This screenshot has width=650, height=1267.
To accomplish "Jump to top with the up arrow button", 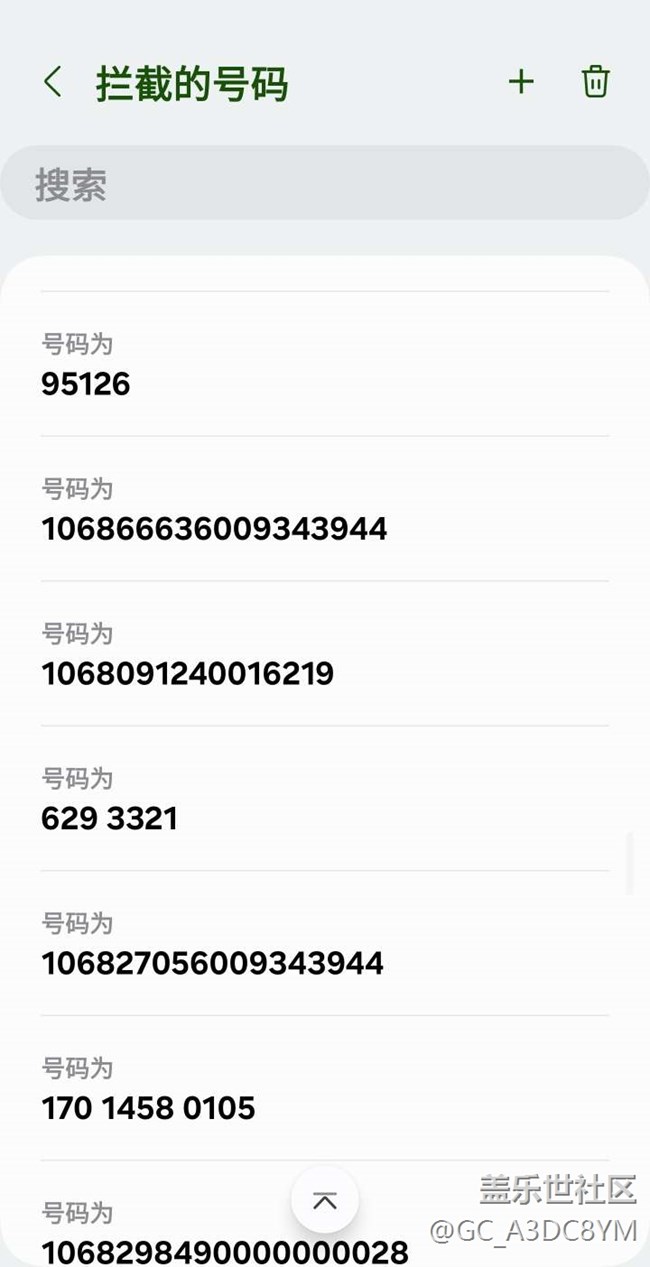I will tap(325, 1200).
